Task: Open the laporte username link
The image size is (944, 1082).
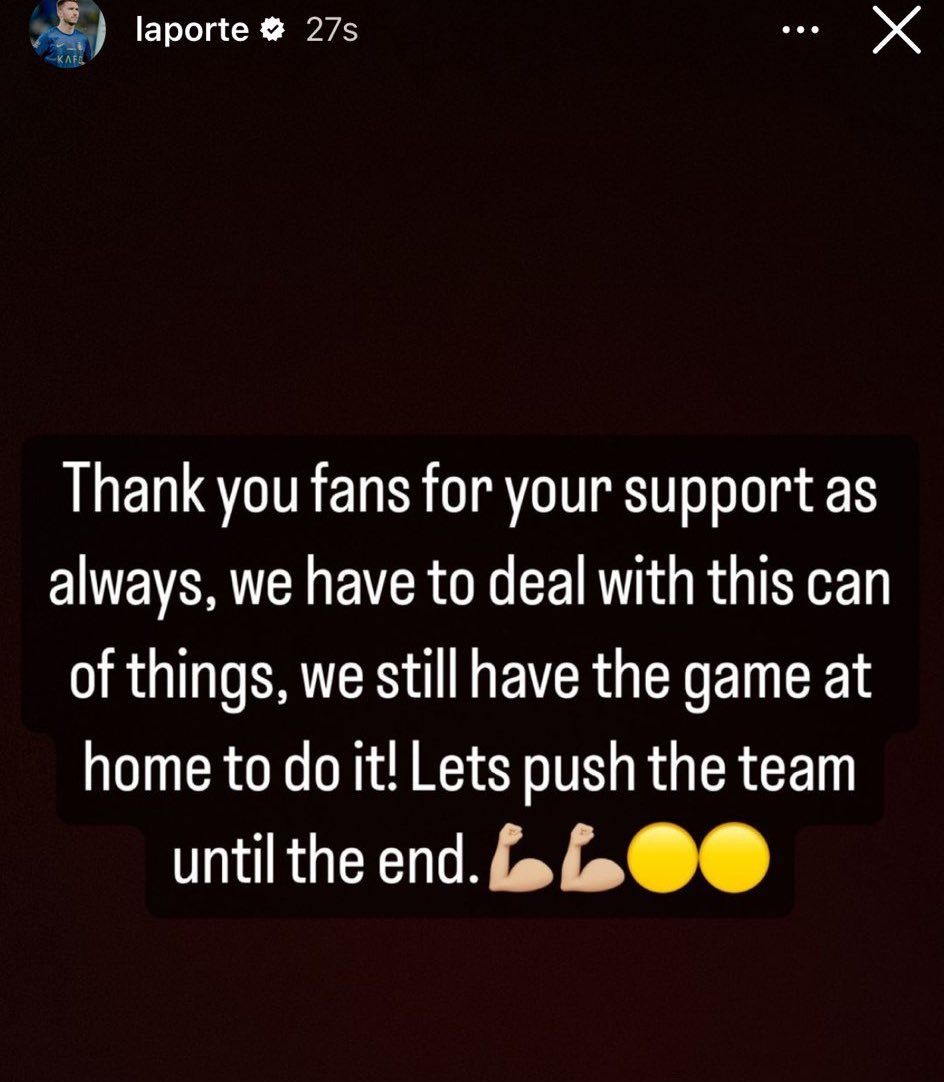Action: click(191, 30)
